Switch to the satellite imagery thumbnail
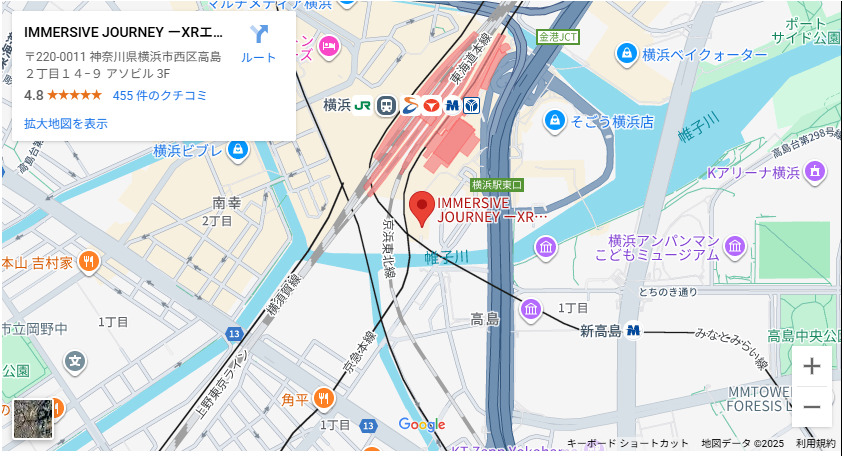Image resolution: width=844 pixels, height=456 pixels. pos(32,419)
